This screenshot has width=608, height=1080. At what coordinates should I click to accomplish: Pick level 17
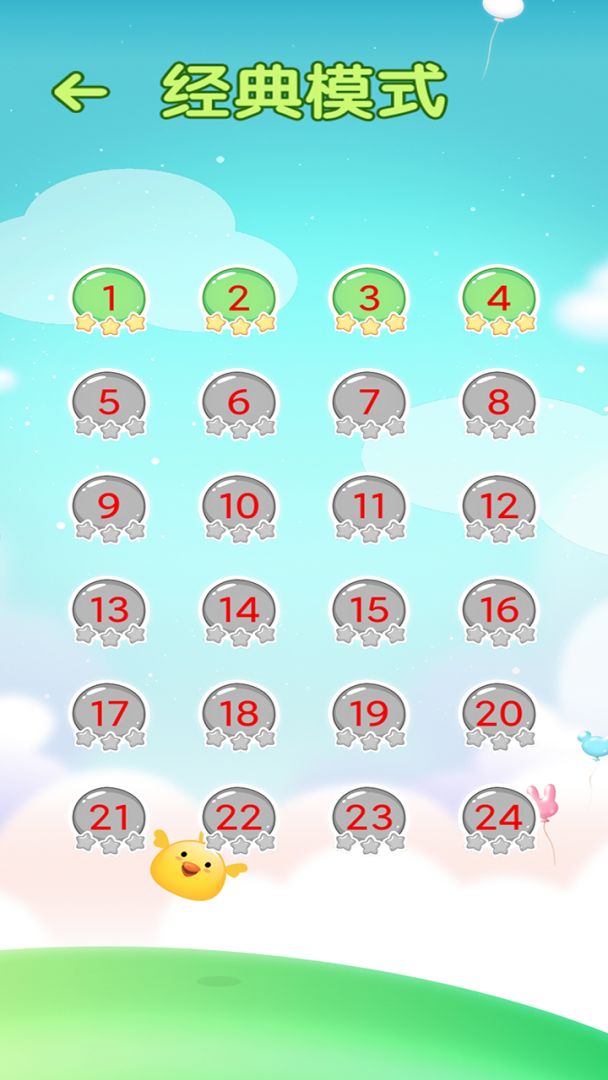pos(109,714)
